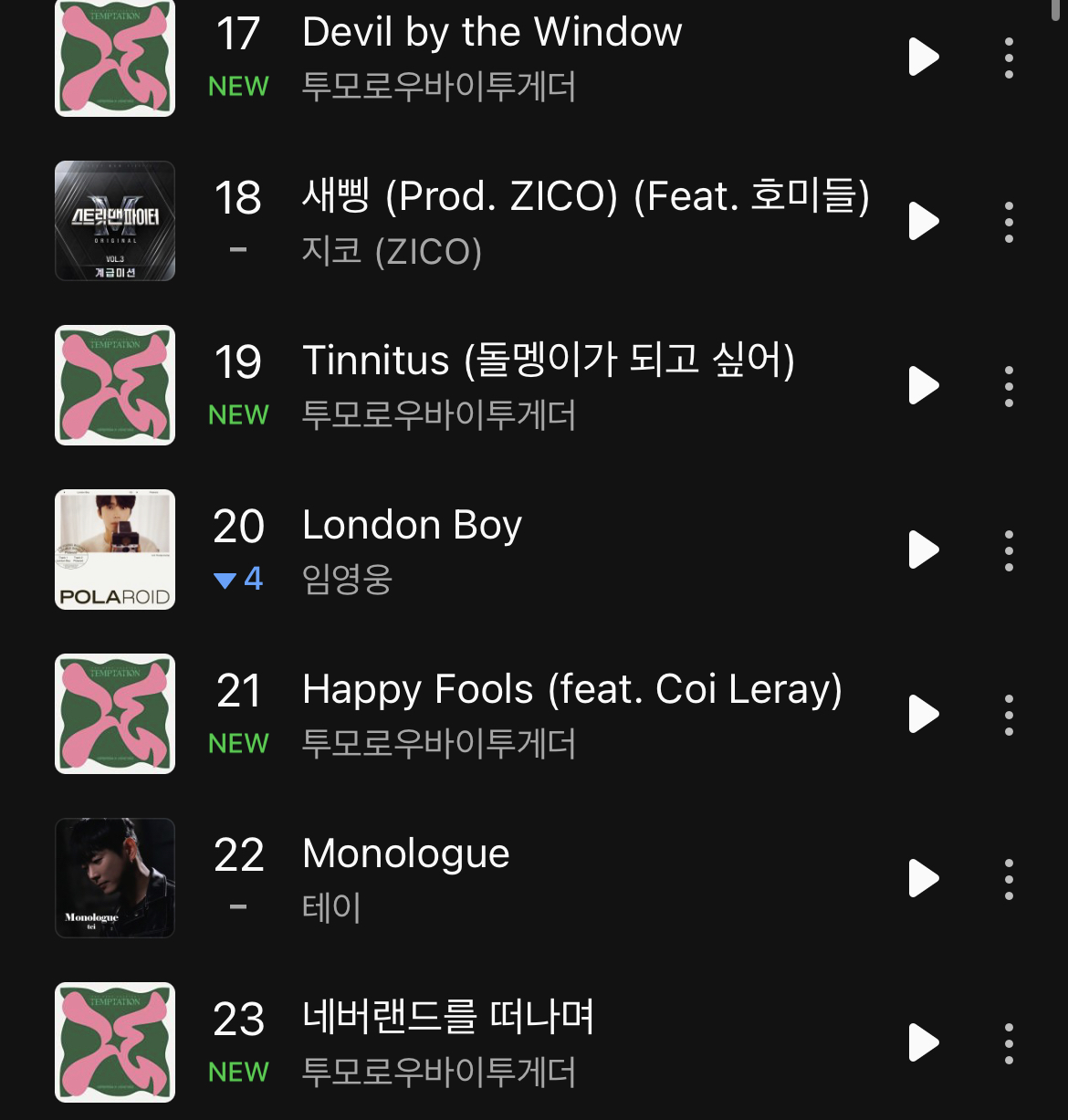Play Monologue by 테이
The image size is (1068, 1120).
coord(923,879)
